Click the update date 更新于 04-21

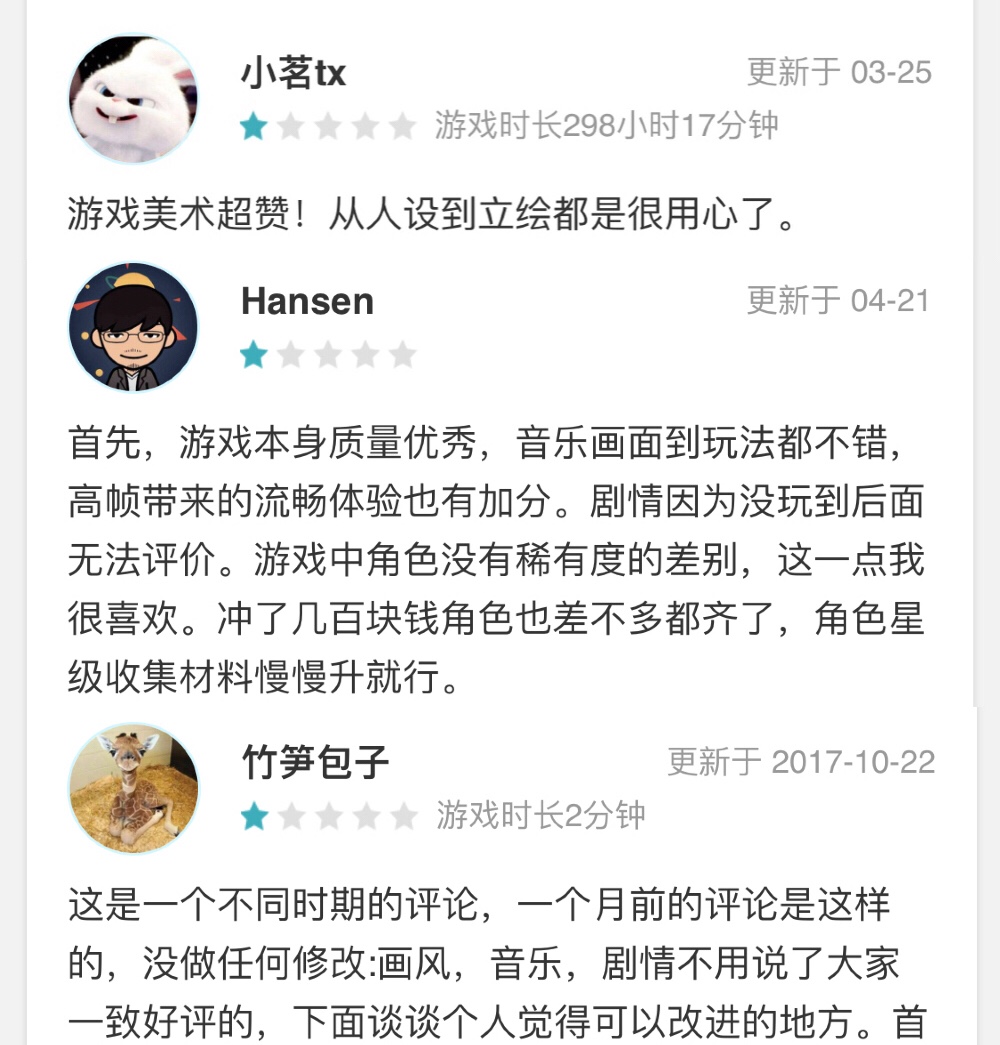(838, 301)
